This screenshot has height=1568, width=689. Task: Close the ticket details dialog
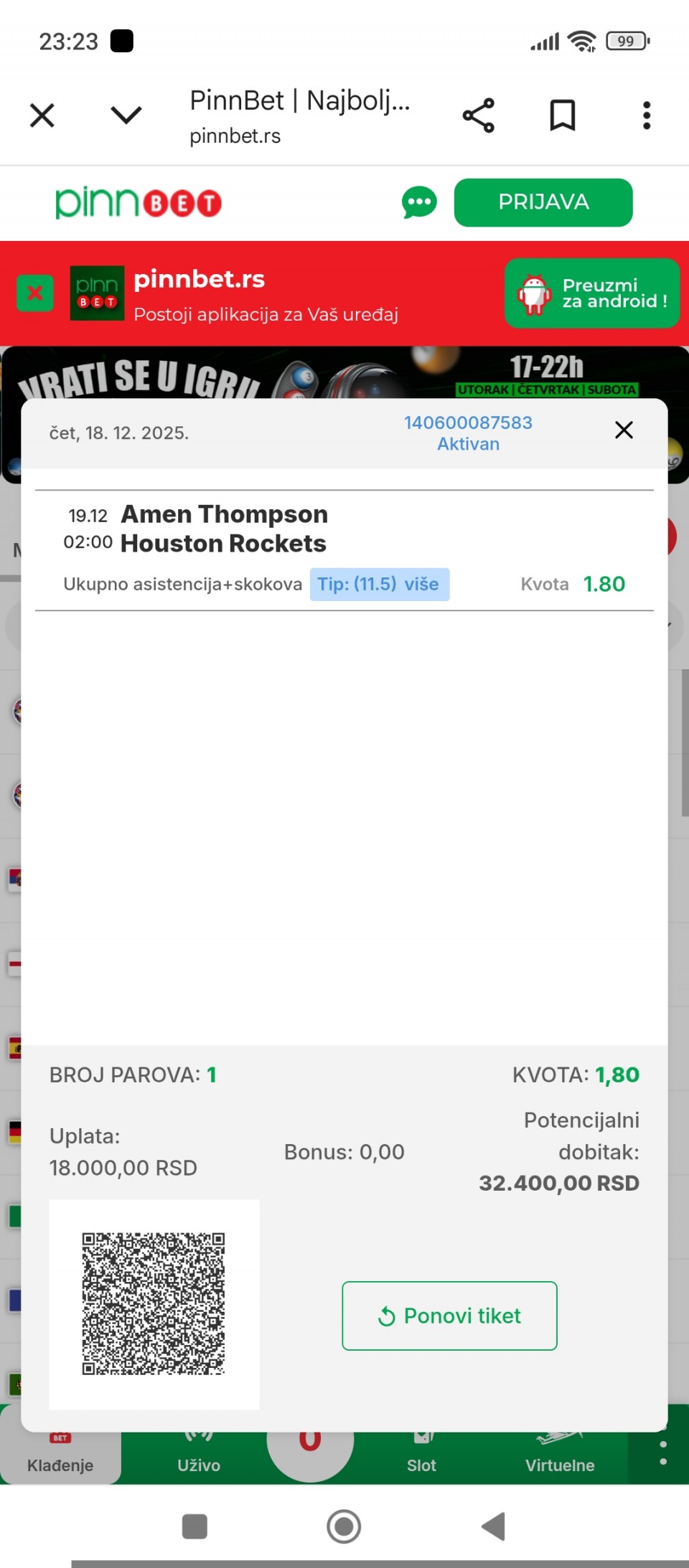(624, 430)
